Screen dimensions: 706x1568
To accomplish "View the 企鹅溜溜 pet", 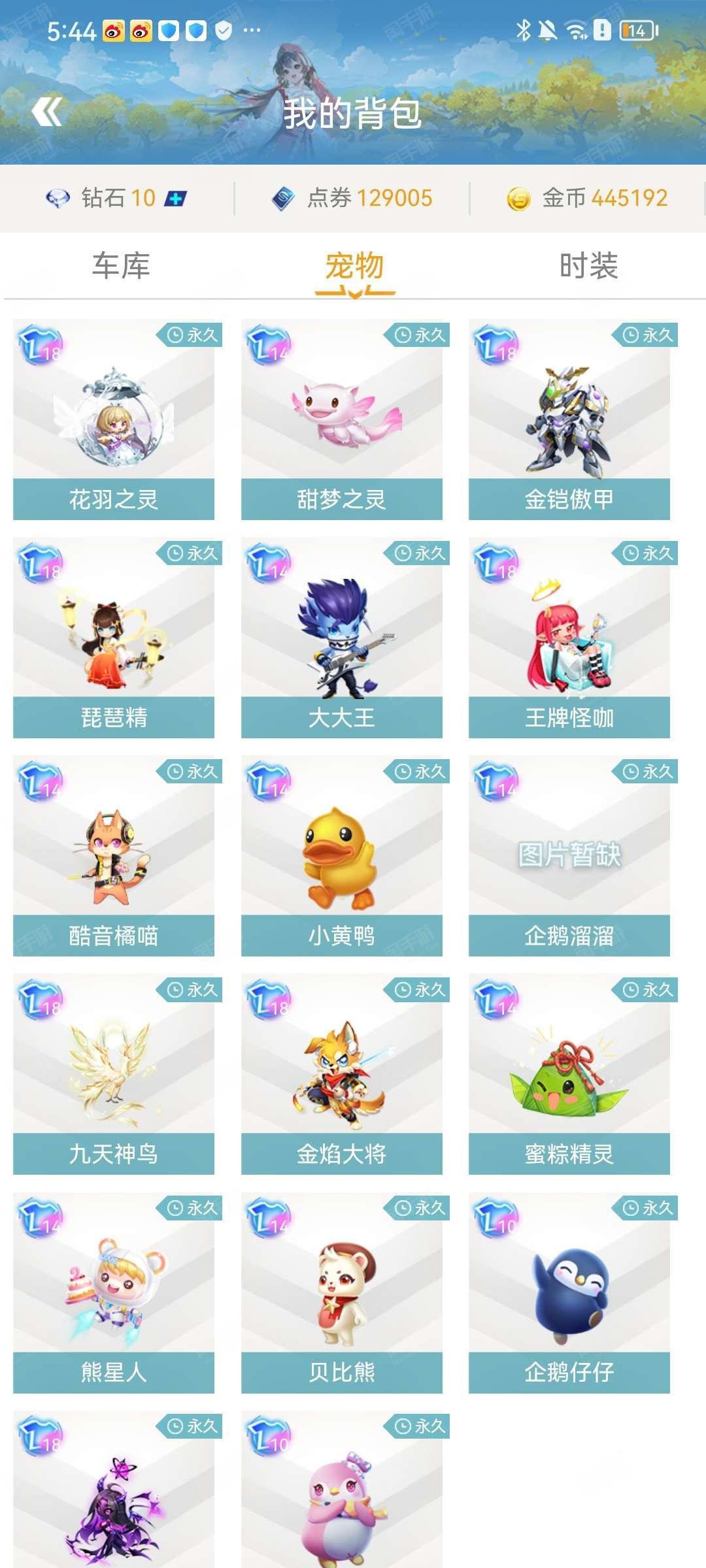I will [569, 856].
